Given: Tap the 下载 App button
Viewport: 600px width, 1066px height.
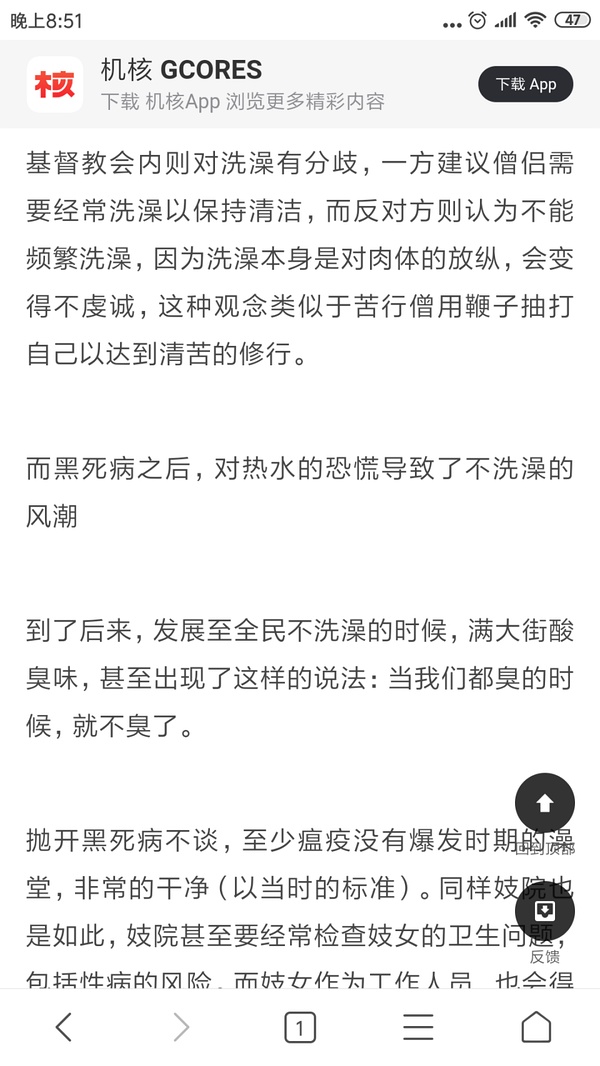Looking at the screenshot, I should coord(524,84).
